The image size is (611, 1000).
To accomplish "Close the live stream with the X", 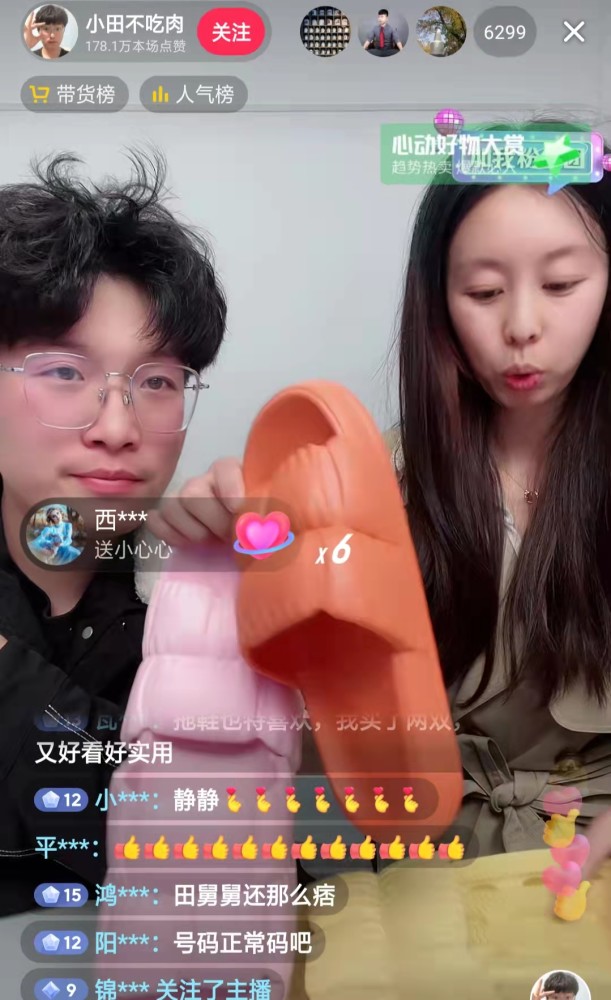I will coord(573,32).
